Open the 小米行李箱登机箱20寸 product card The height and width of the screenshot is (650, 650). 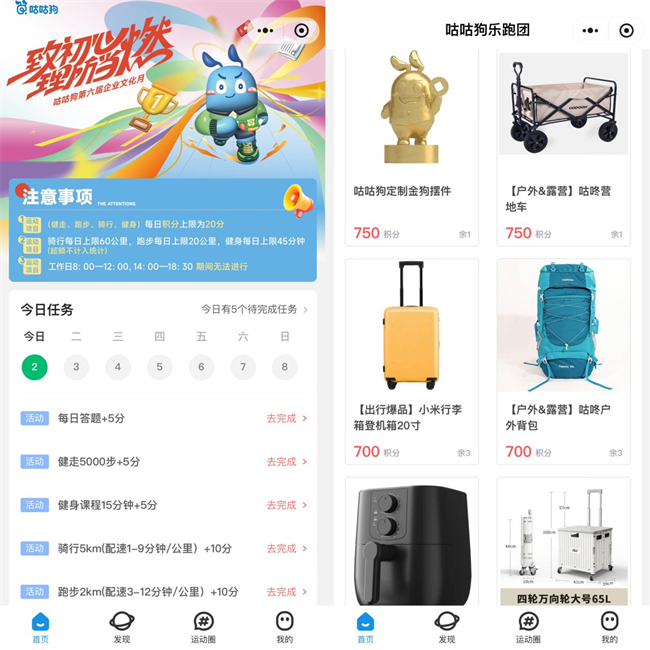(411, 360)
